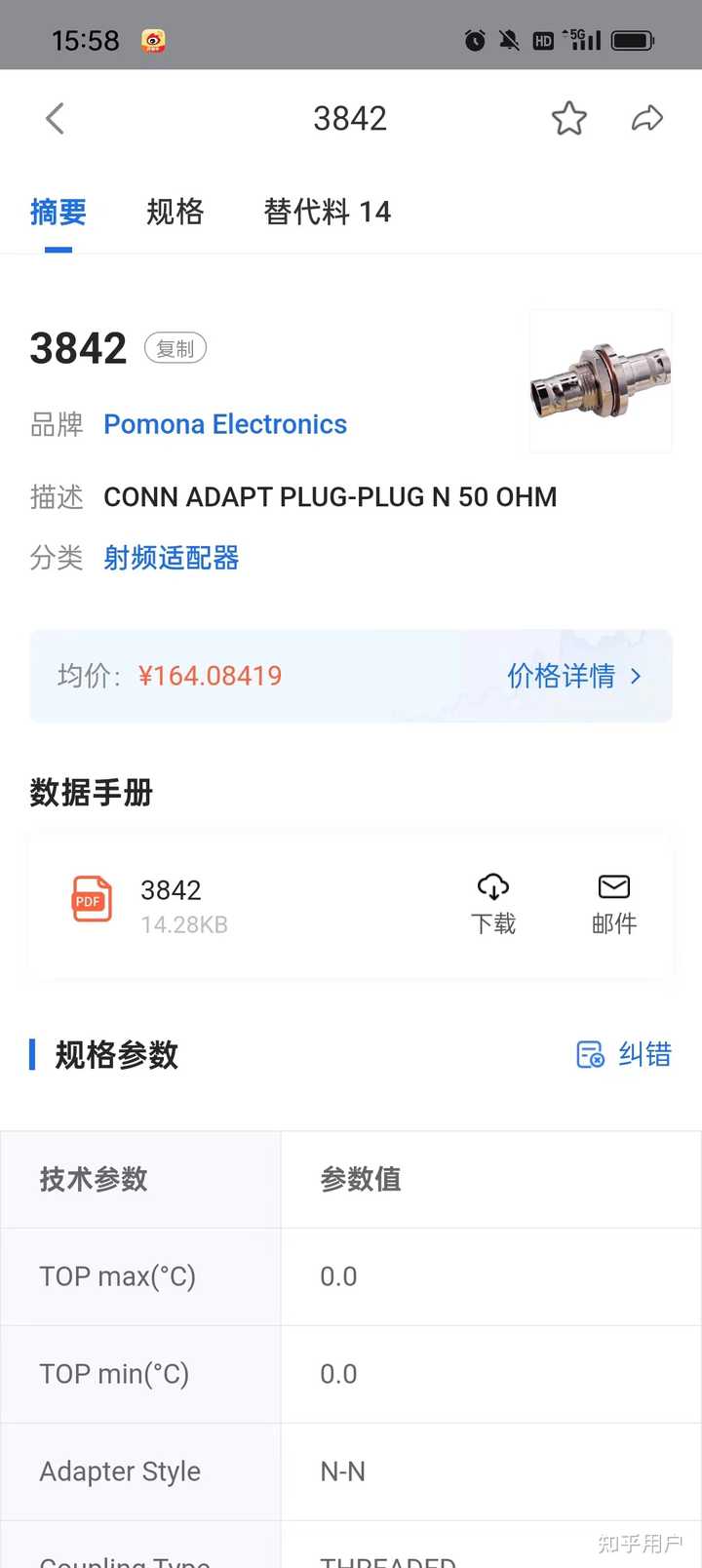Image resolution: width=702 pixels, height=1568 pixels.
Task: Switch to the 规格 tab
Action: (175, 212)
